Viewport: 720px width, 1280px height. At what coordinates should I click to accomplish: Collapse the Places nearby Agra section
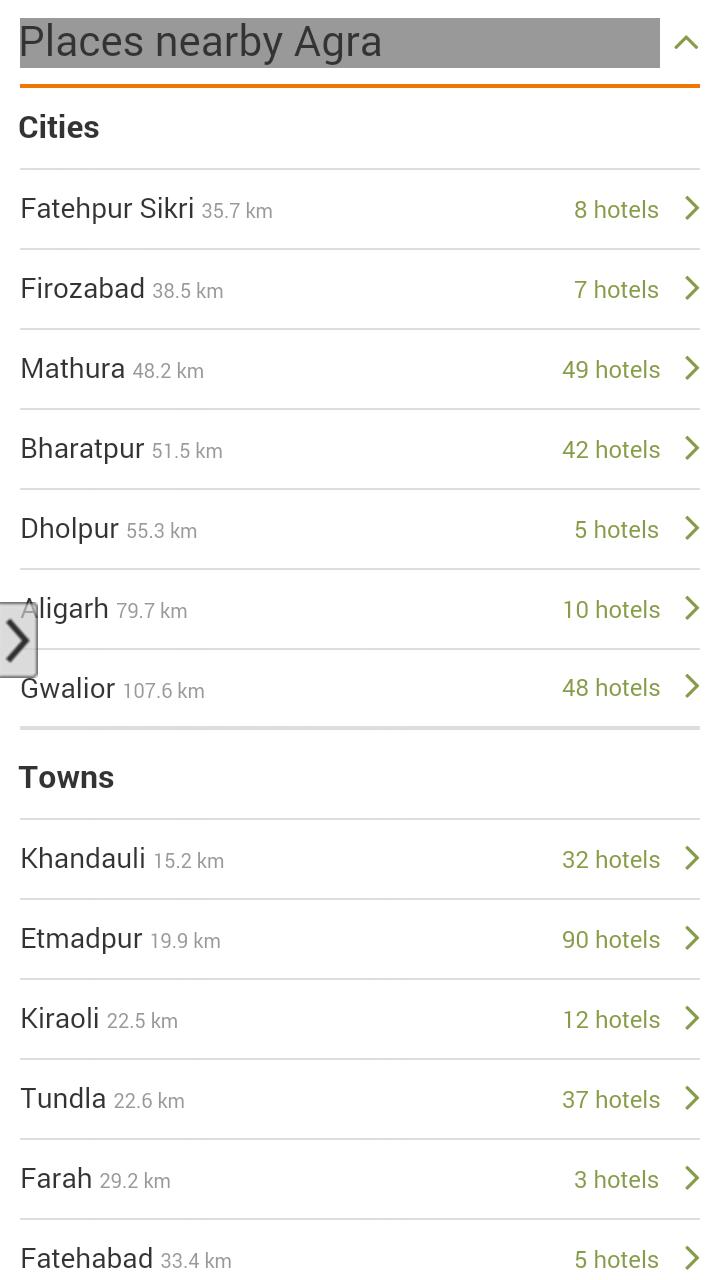click(x=685, y=43)
